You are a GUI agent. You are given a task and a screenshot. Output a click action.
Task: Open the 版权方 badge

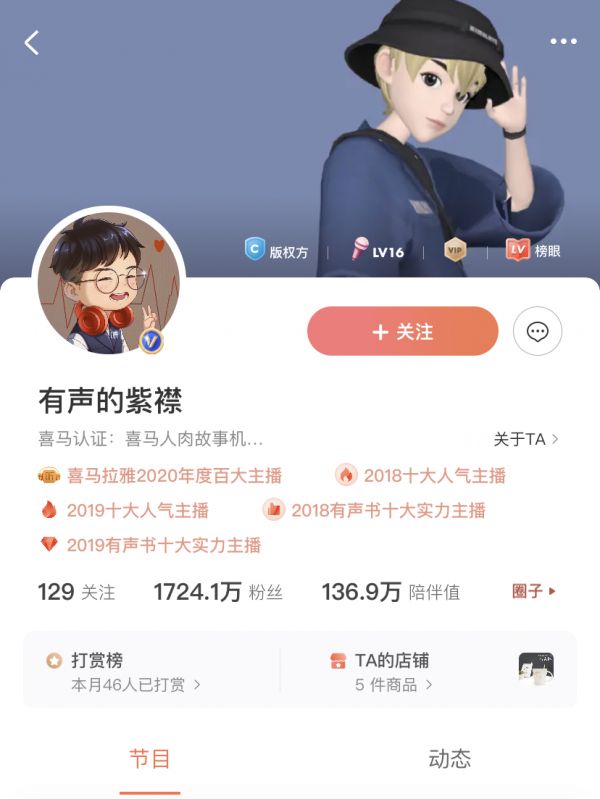pyautogui.click(x=277, y=250)
